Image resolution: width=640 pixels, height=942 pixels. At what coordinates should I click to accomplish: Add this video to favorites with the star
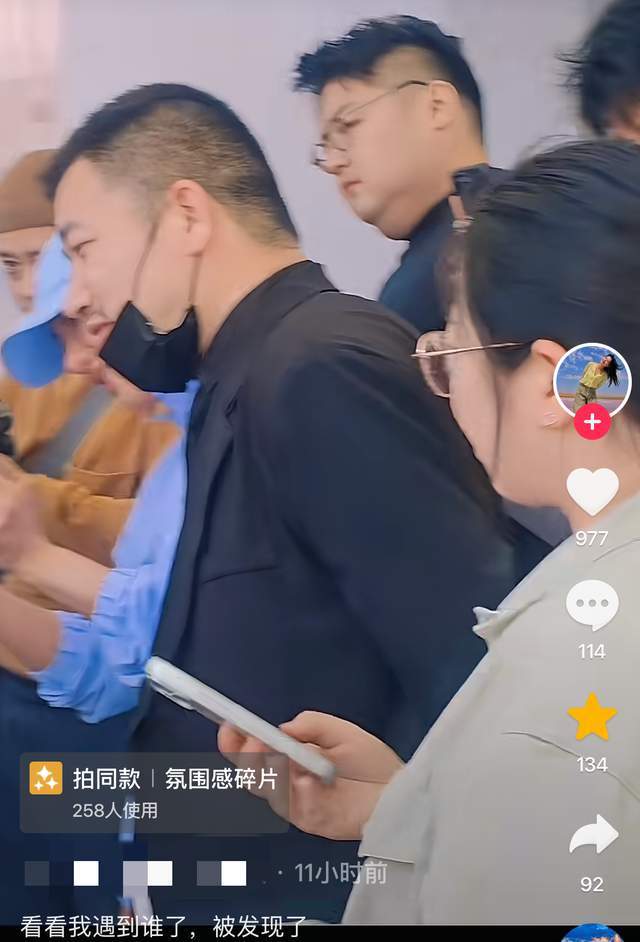(x=592, y=717)
